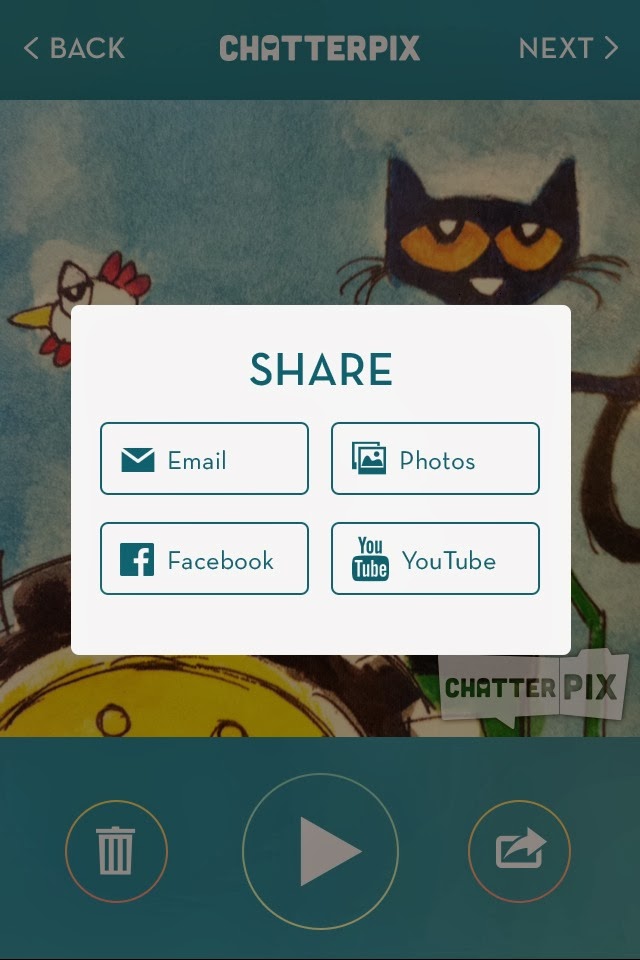Go back using the Back button

pos(74,48)
